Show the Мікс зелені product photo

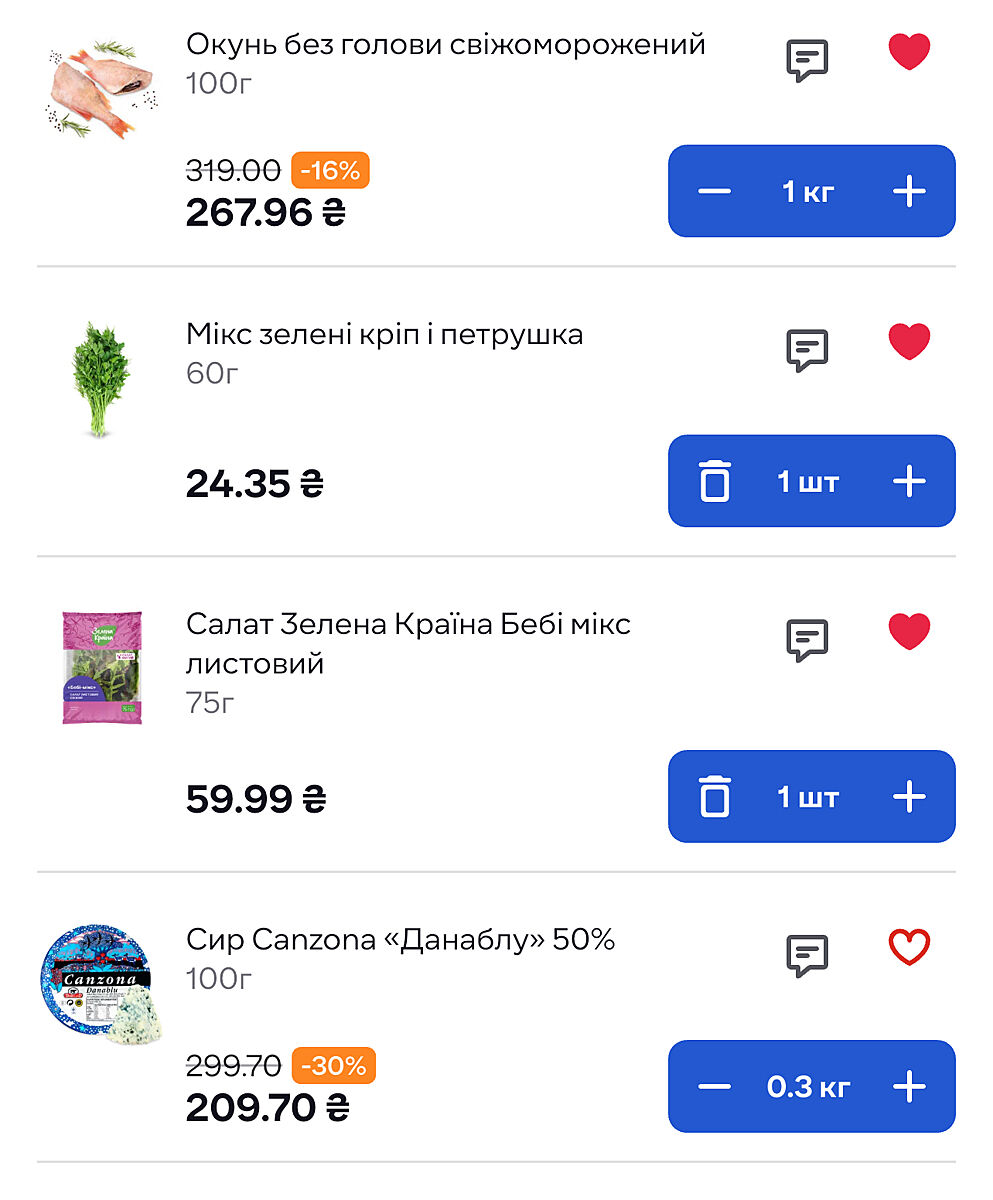point(102,378)
